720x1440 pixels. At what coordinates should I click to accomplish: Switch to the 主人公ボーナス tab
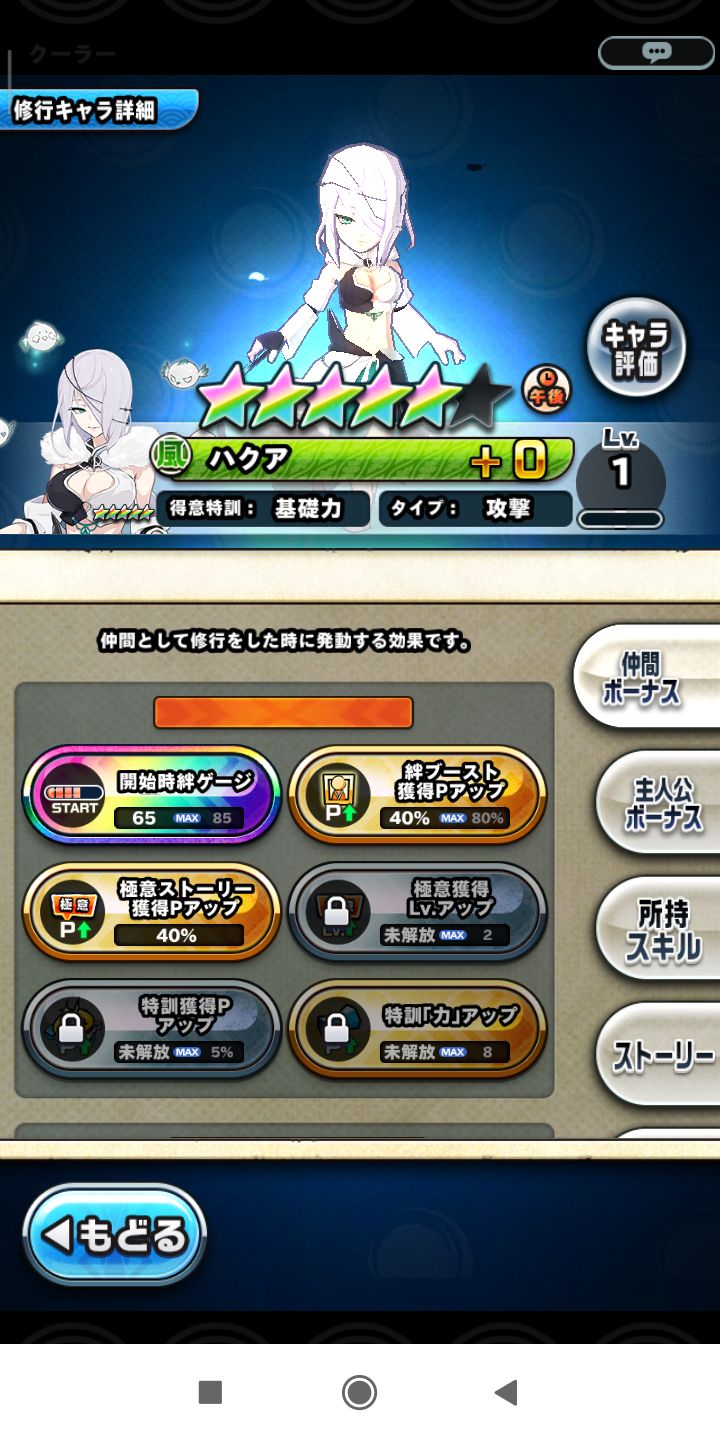click(x=660, y=802)
